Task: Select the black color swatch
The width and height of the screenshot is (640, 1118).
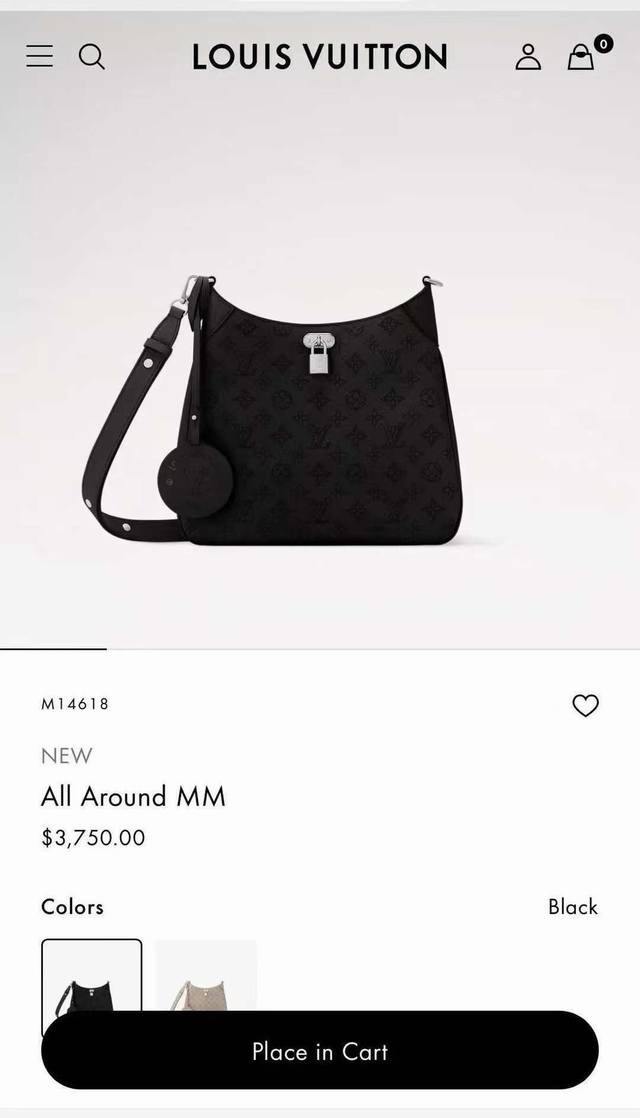Action: (91, 975)
